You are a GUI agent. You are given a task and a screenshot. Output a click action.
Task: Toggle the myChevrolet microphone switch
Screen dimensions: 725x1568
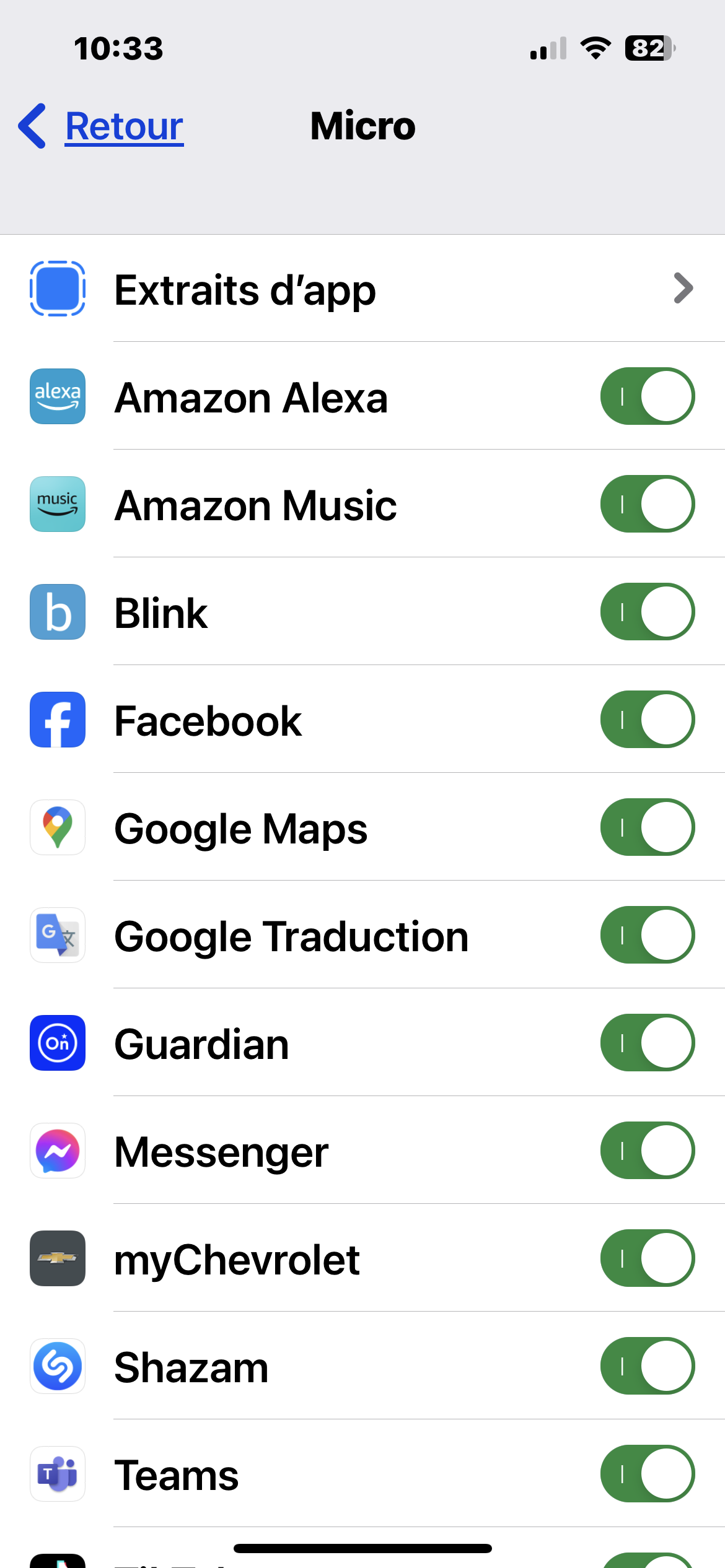(647, 1258)
